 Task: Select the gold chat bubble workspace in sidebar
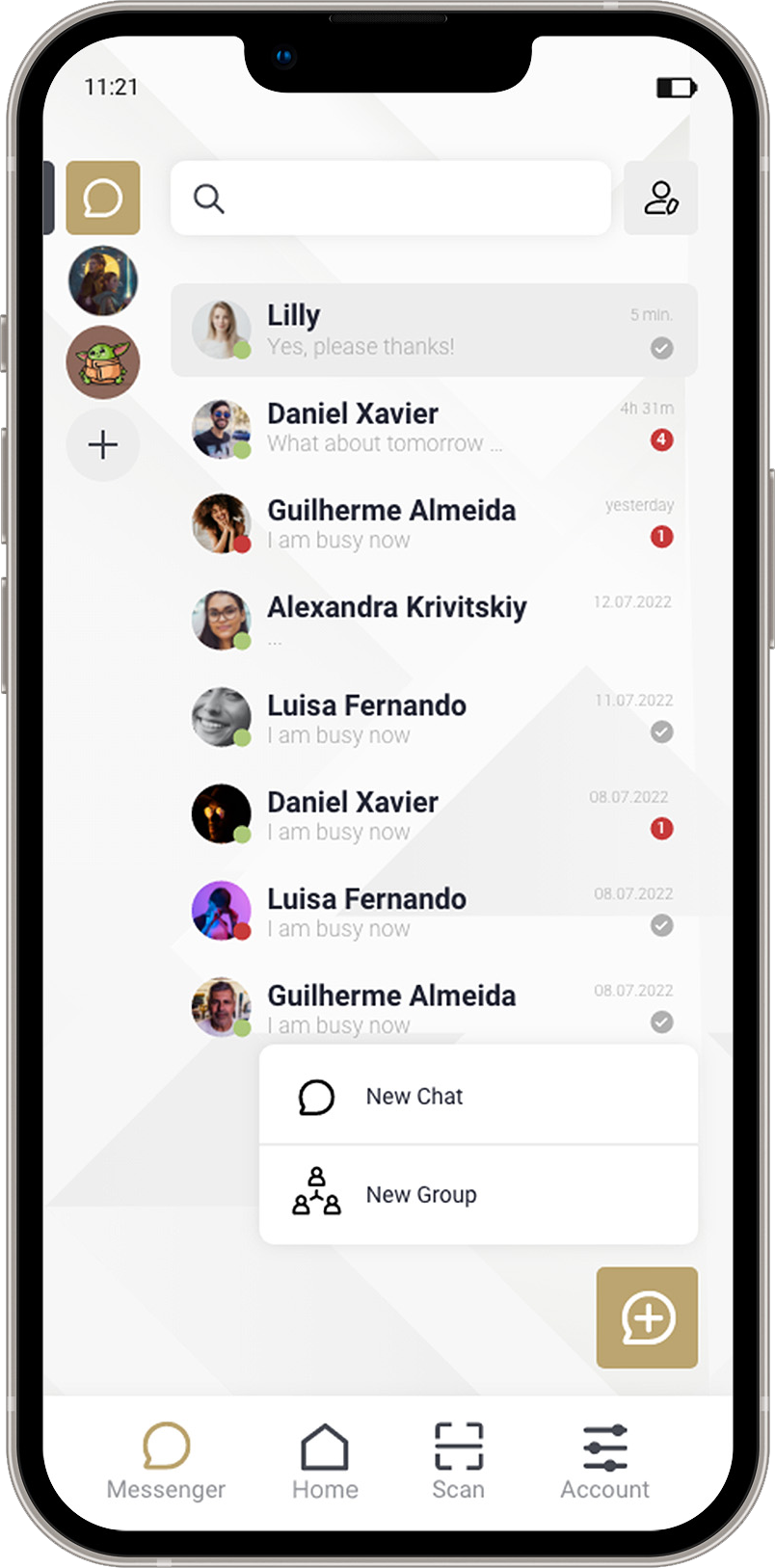tap(103, 199)
